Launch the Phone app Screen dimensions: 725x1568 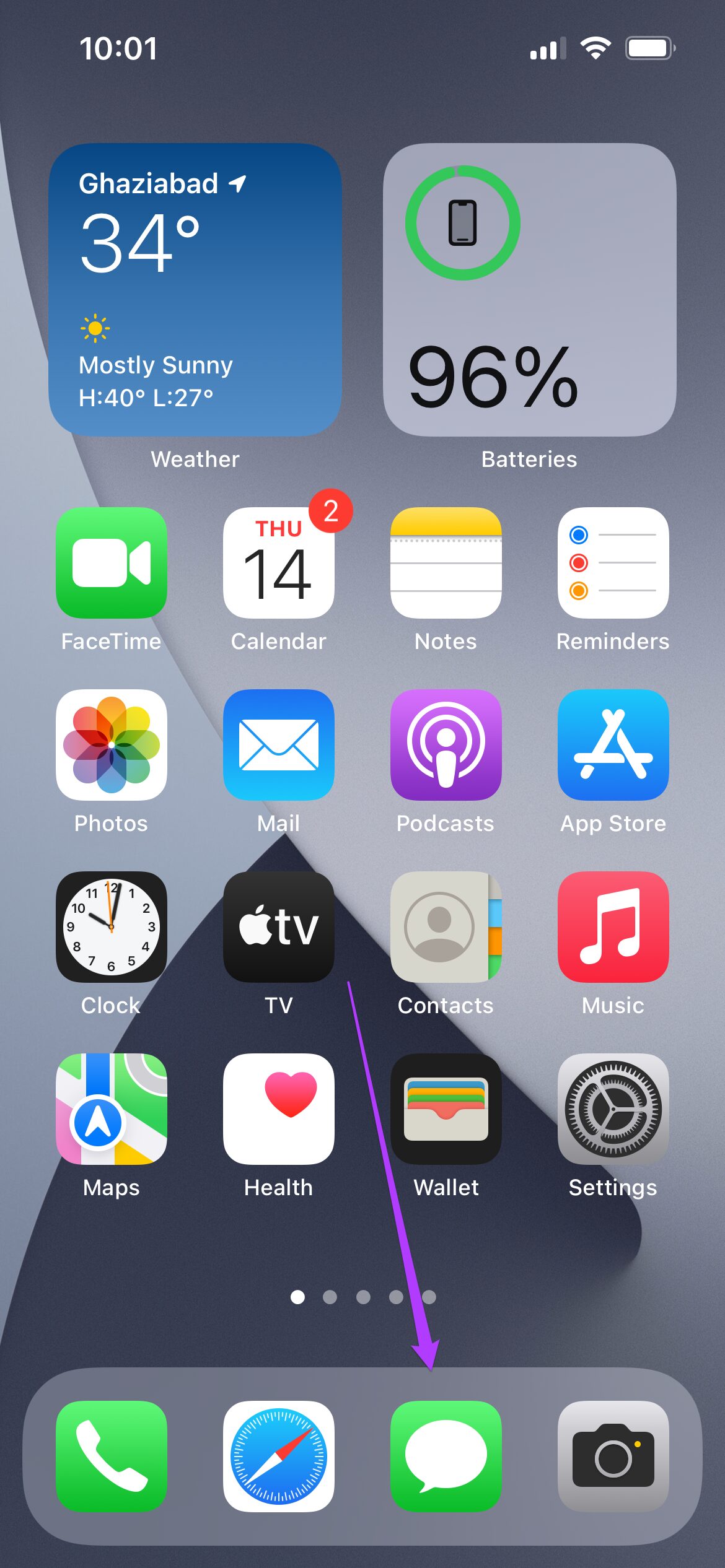pos(112,1456)
